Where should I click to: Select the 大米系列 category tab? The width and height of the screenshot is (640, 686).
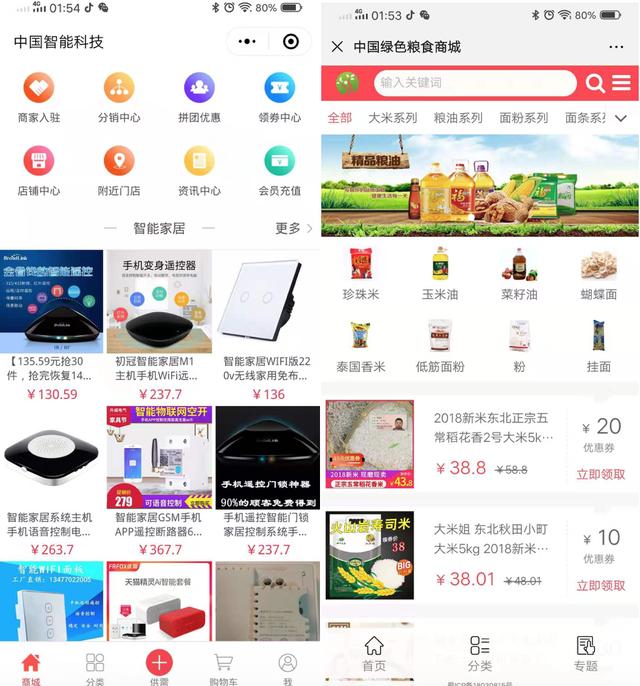(x=392, y=118)
